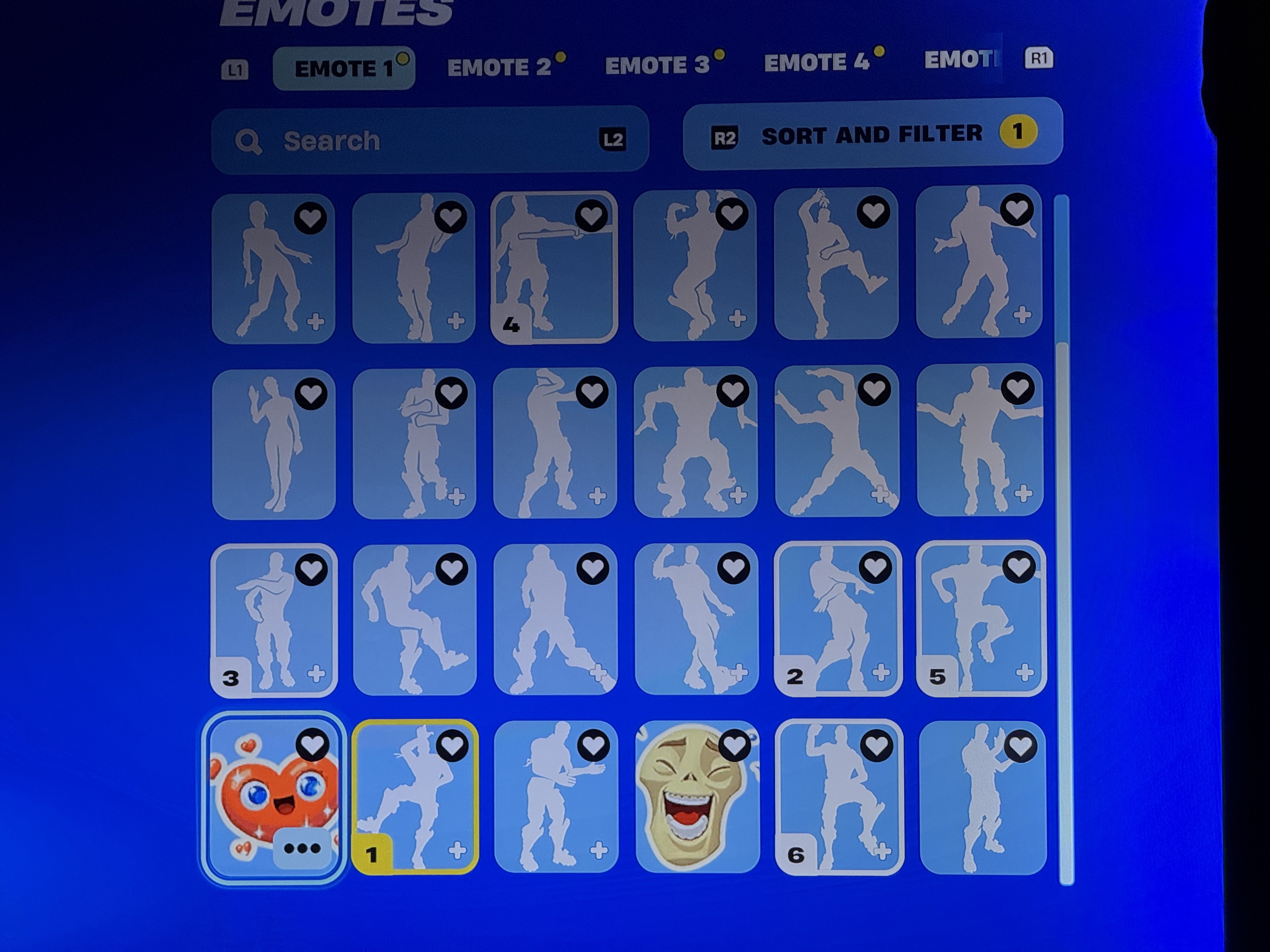Image resolution: width=1270 pixels, height=952 pixels.
Task: Open the emote search field
Action: tap(429, 141)
